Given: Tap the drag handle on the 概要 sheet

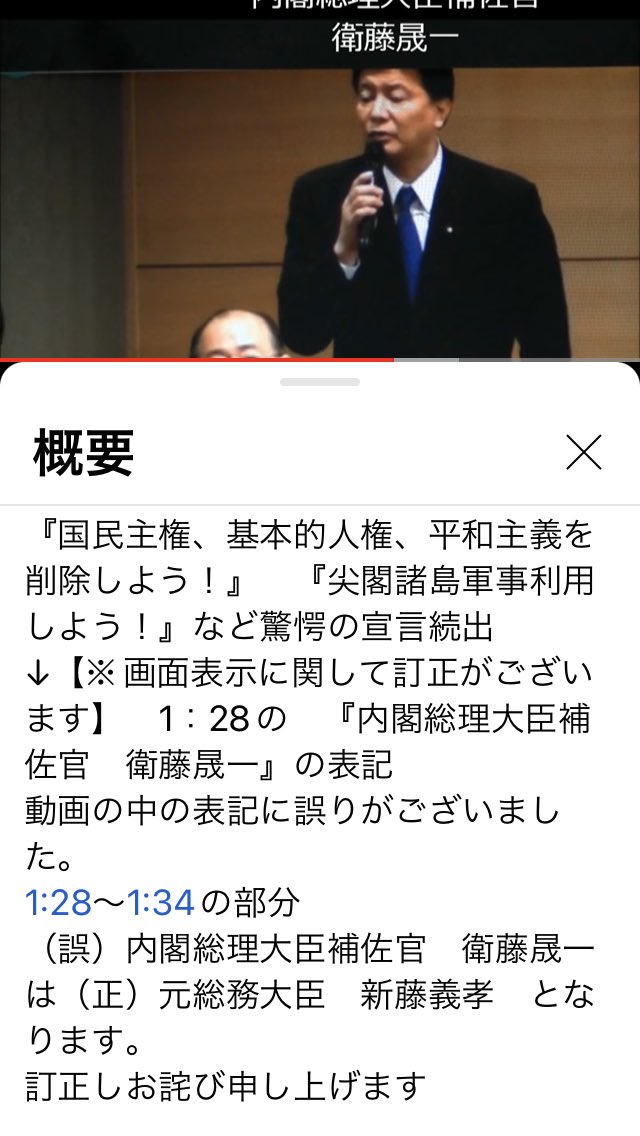Looking at the screenshot, I should click(x=320, y=382).
